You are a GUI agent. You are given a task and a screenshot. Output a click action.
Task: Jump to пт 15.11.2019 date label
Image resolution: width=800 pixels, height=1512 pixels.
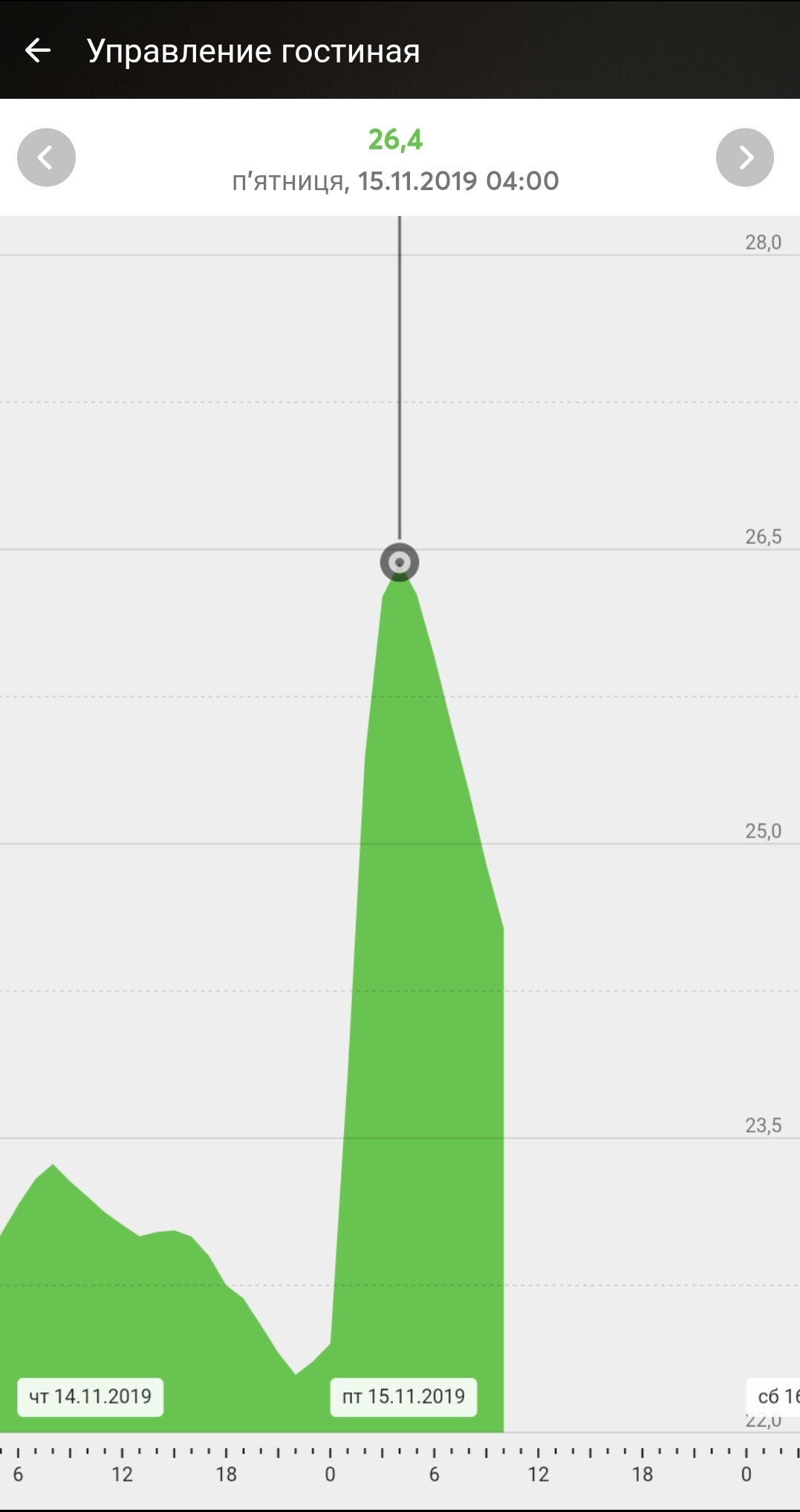click(403, 1396)
